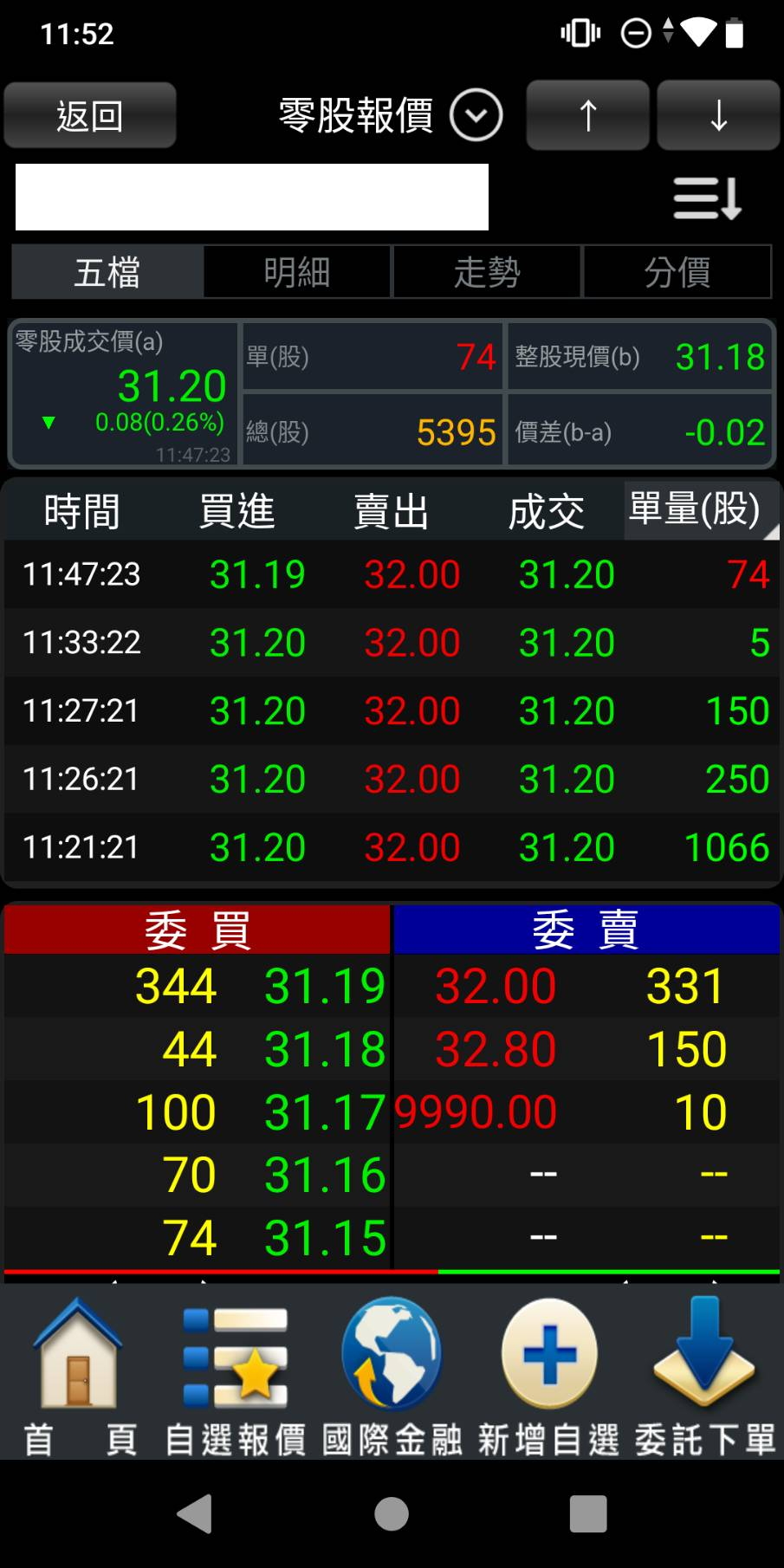Switch to the 分價 tab

(x=677, y=272)
